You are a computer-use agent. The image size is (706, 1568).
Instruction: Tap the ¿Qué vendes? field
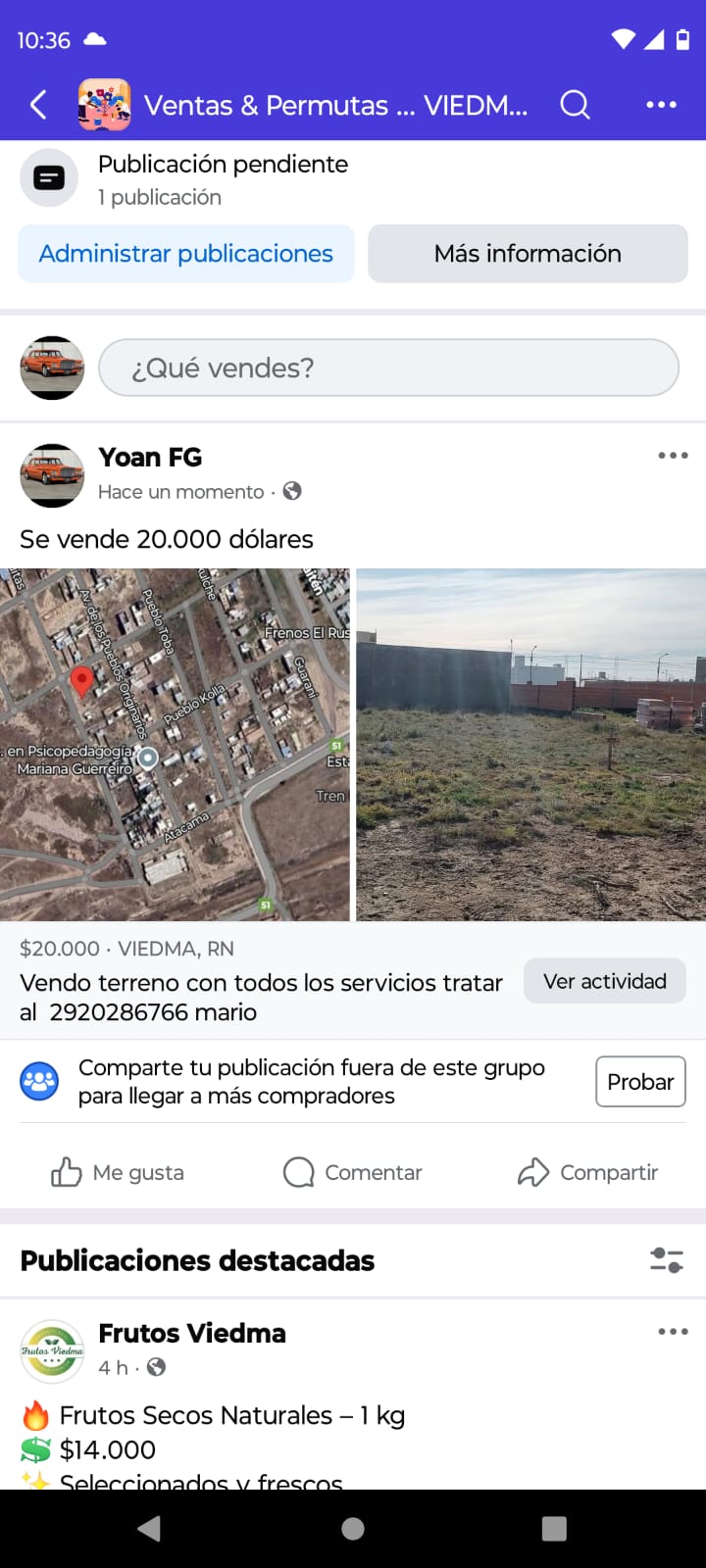[x=388, y=367]
